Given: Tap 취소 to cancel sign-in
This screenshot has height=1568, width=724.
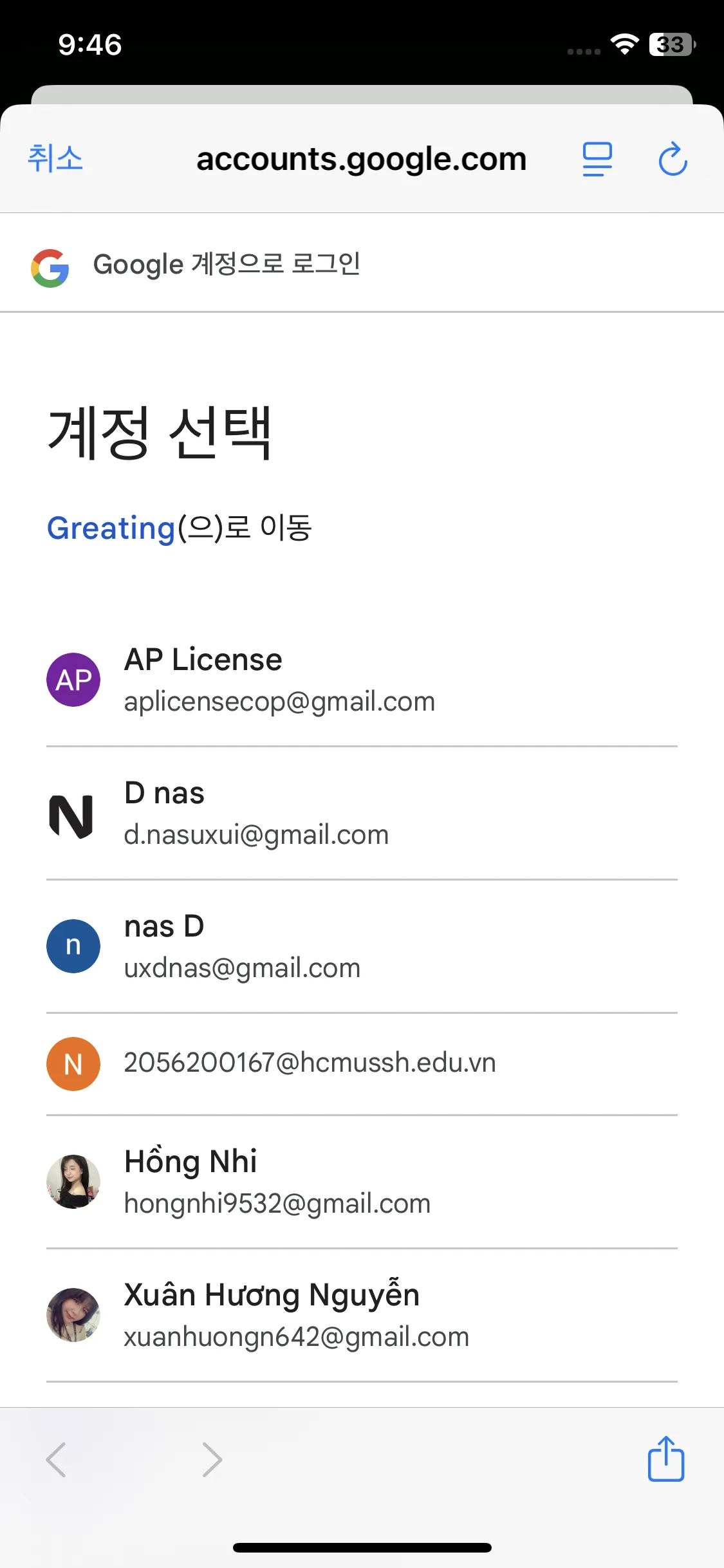Looking at the screenshot, I should point(55,158).
